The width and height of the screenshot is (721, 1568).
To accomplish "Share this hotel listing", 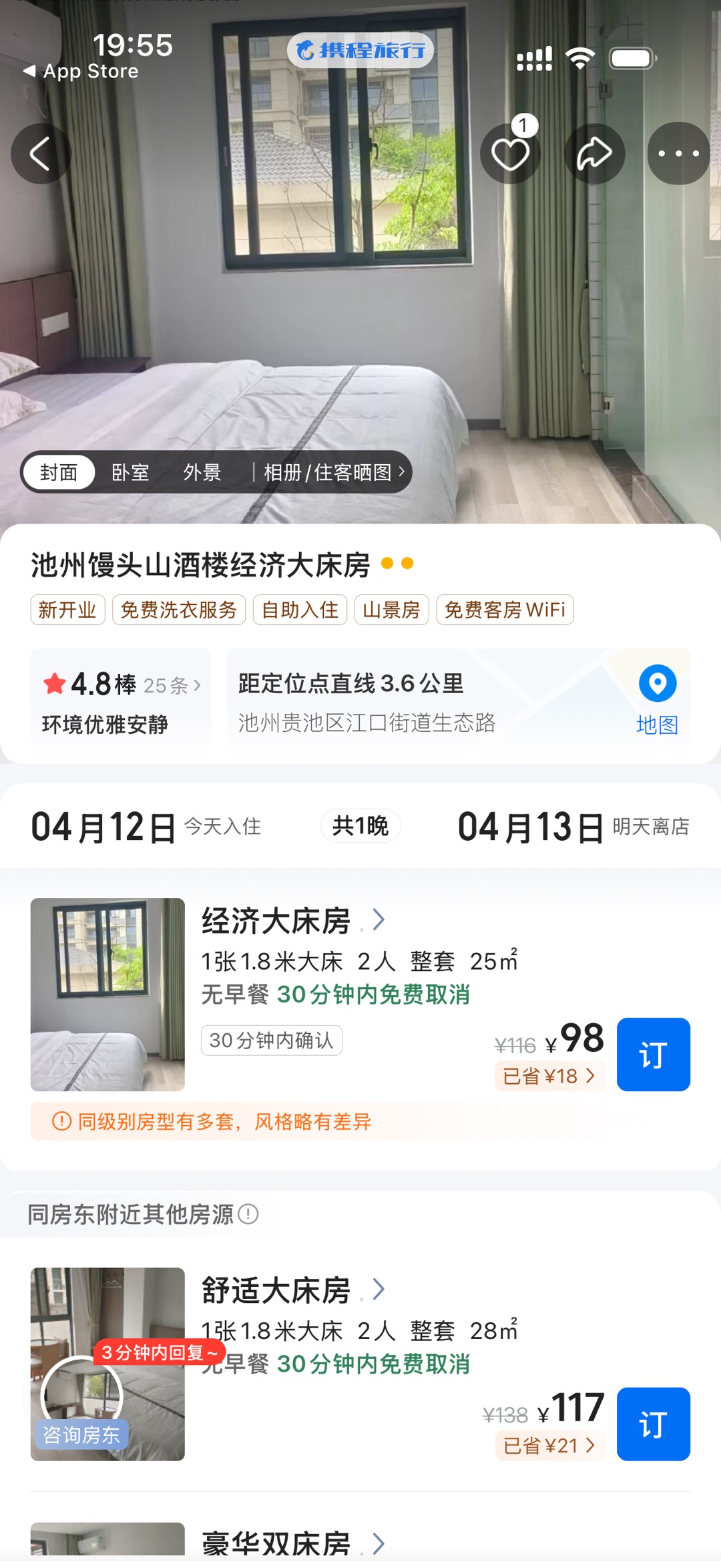I will 594,154.
